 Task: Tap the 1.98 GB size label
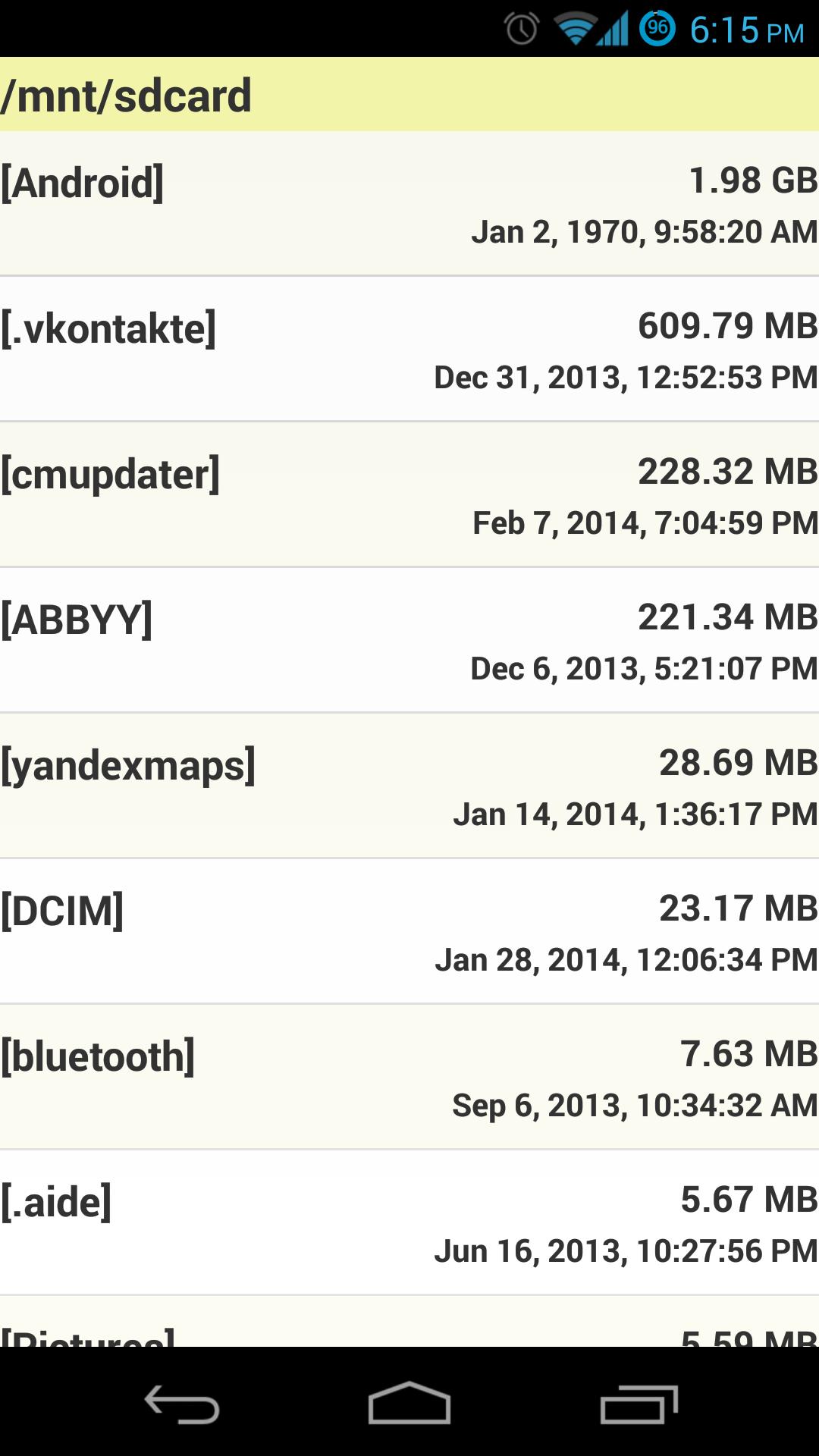point(752,182)
